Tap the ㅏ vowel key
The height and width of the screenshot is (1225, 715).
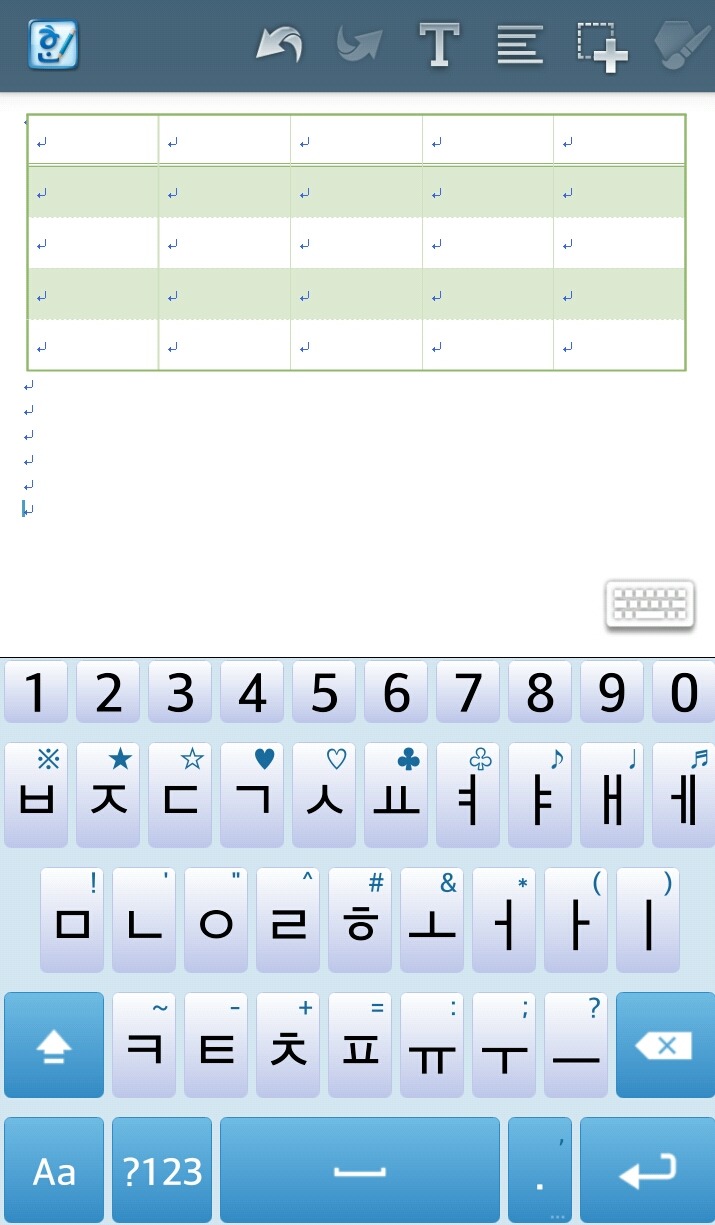[x=576, y=921]
